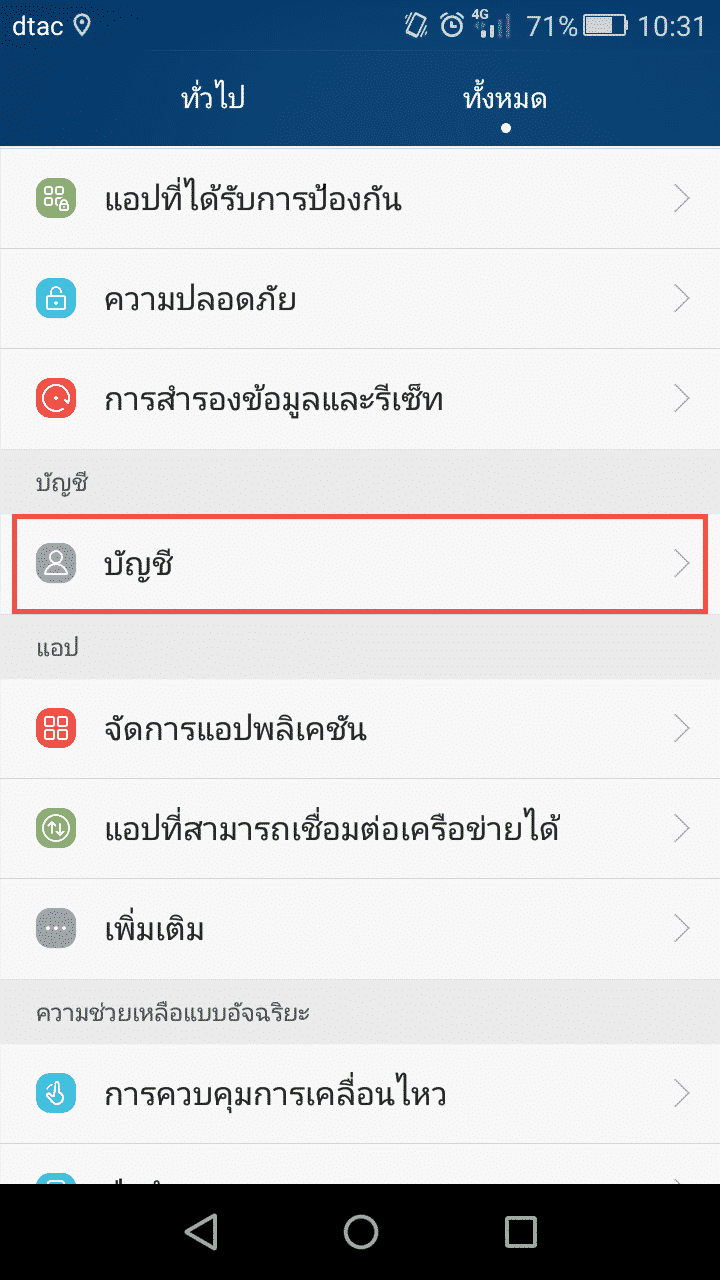Image resolution: width=720 pixels, height=1280 pixels.
Task: Tap the home button in the navigation bar
Action: [x=360, y=1231]
